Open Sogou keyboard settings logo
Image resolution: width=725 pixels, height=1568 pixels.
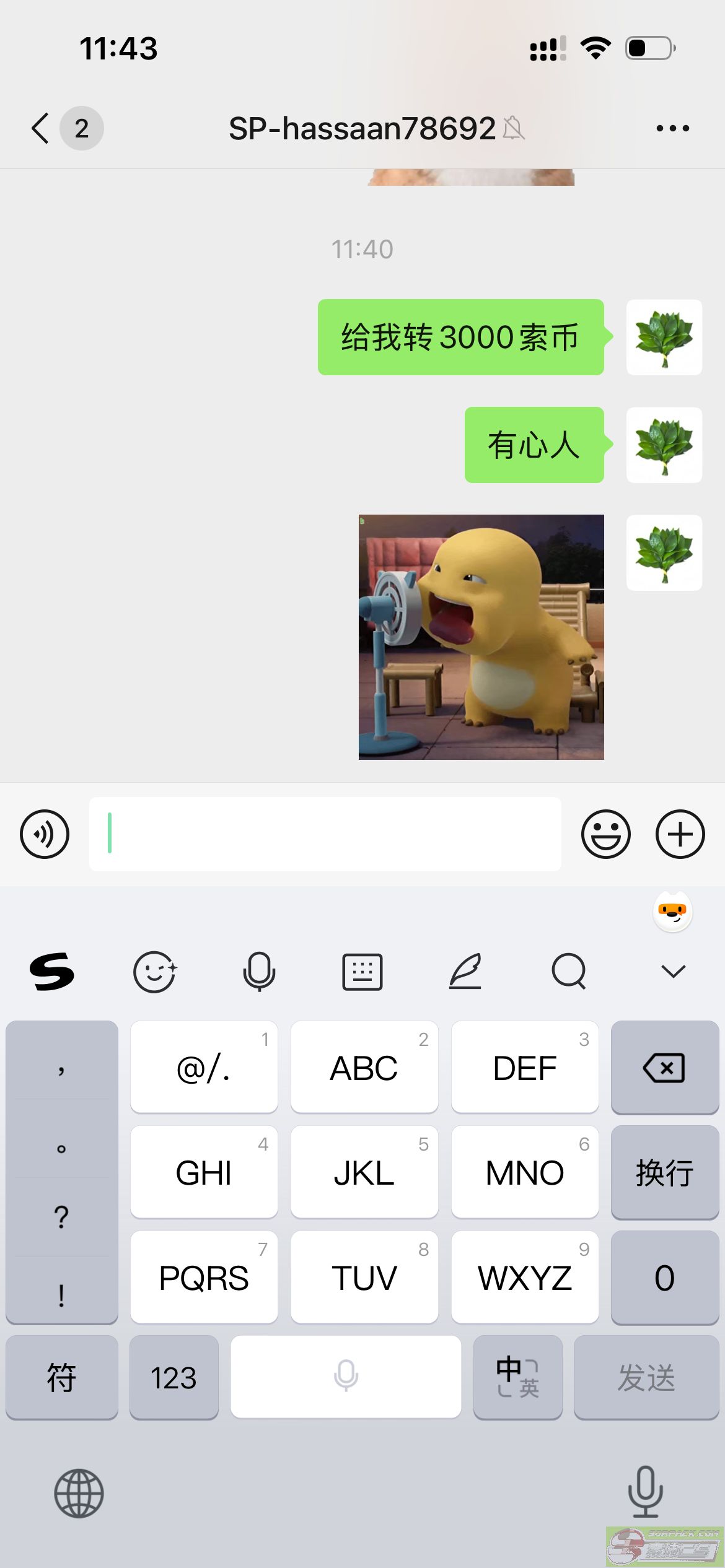52,971
